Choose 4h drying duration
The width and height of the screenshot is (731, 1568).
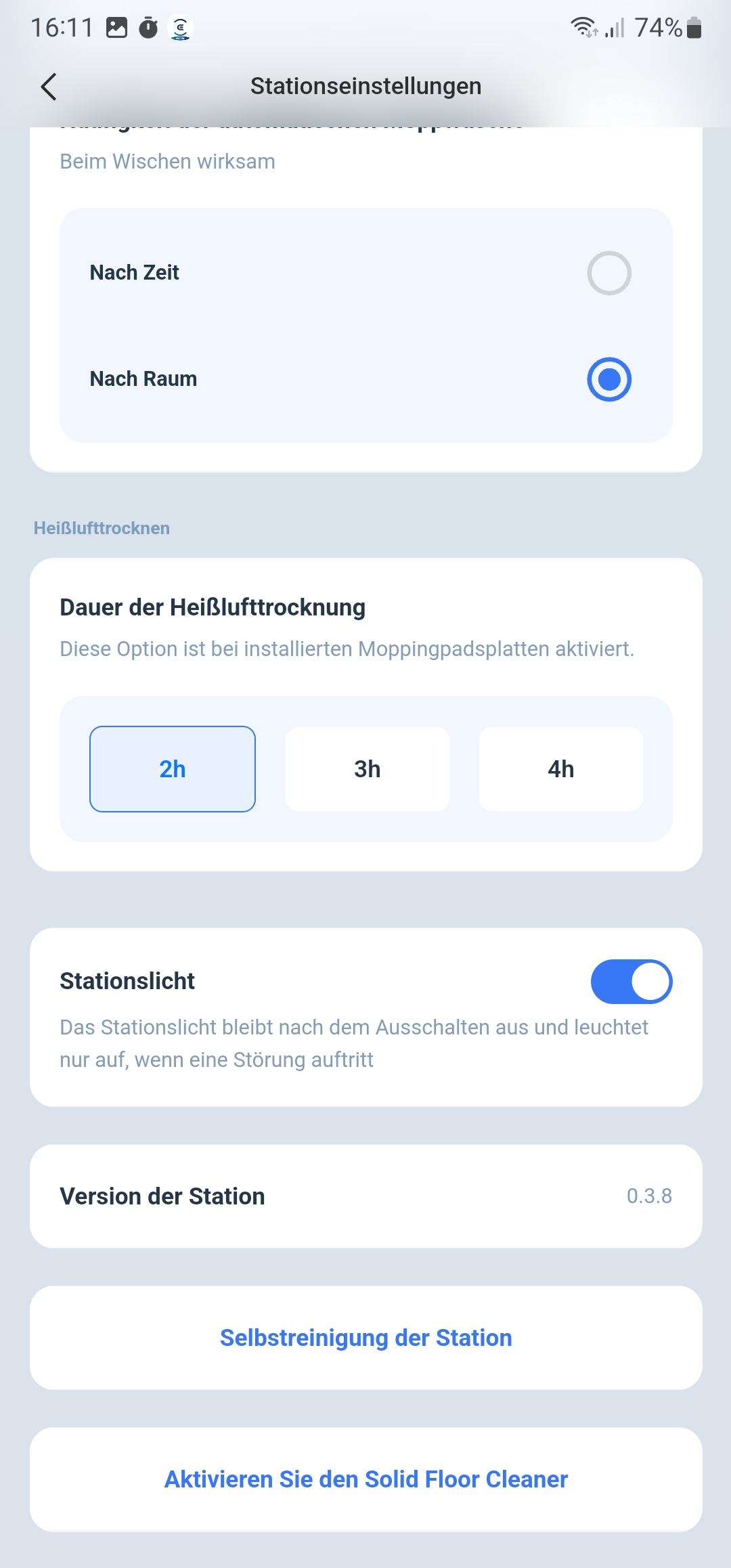tap(561, 769)
